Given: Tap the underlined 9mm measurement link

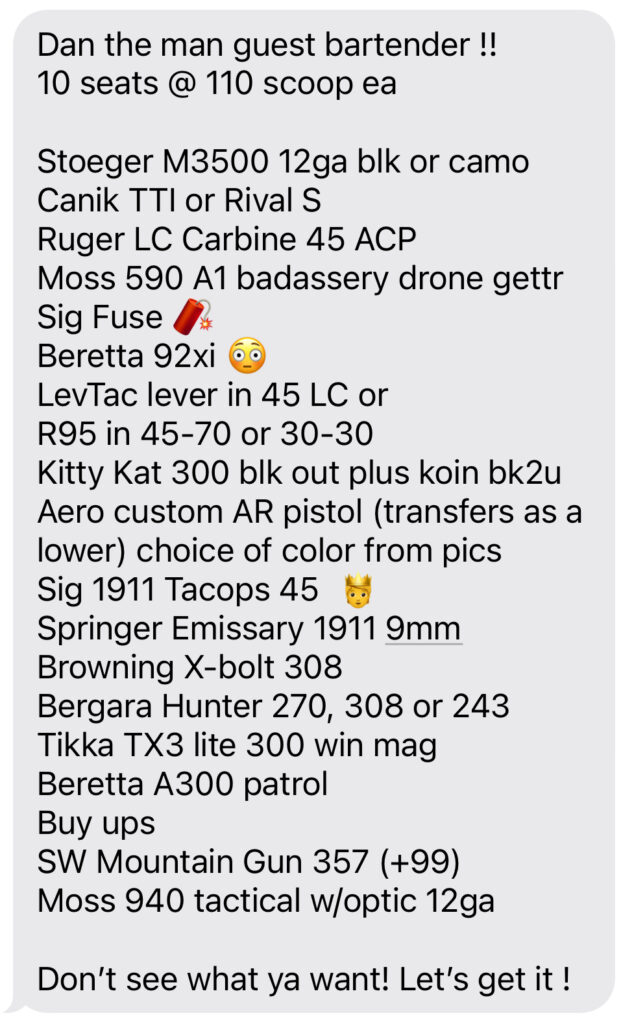Looking at the screenshot, I should tap(423, 630).
